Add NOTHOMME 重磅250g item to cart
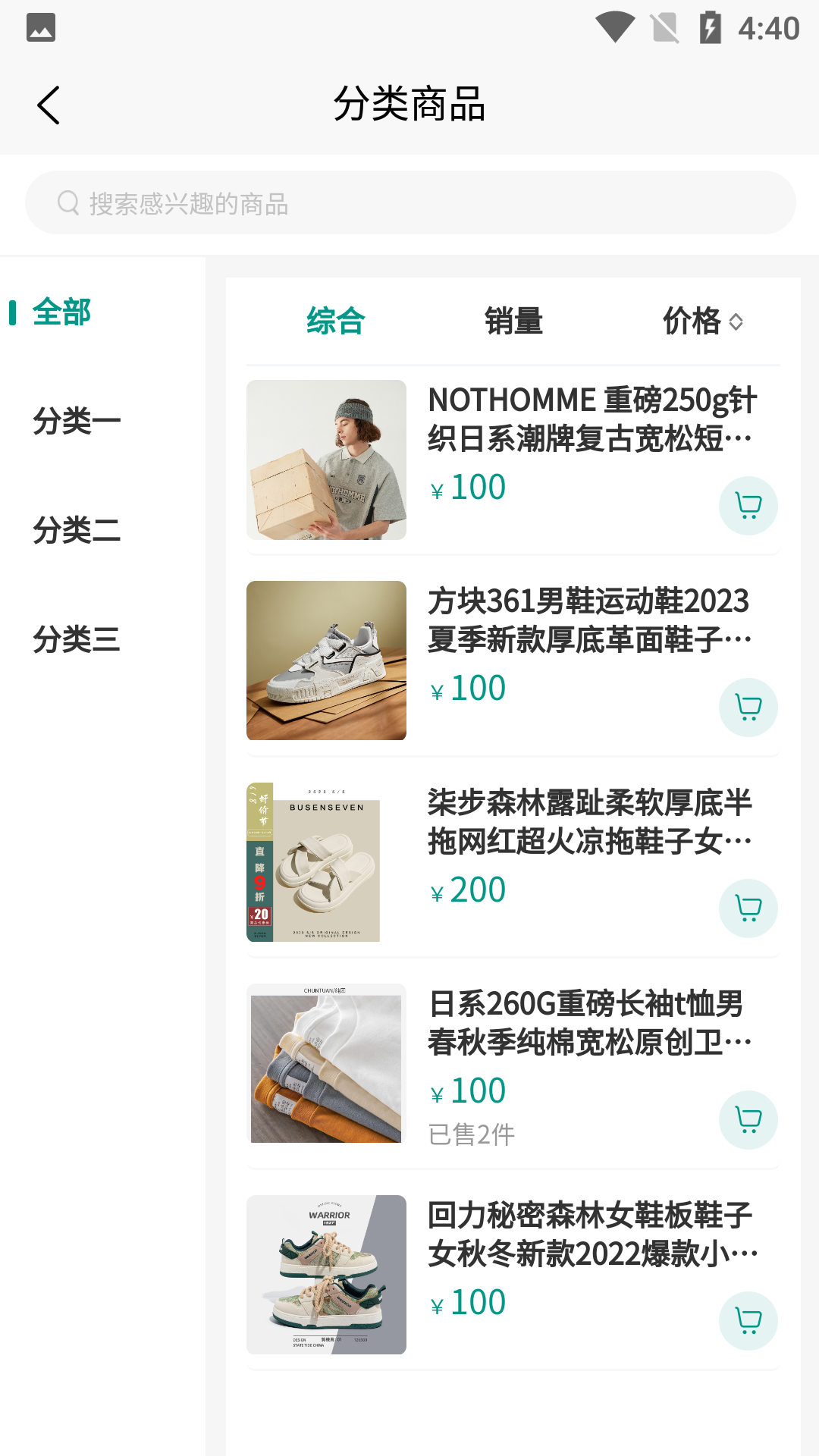The width and height of the screenshot is (819, 1456). (748, 506)
